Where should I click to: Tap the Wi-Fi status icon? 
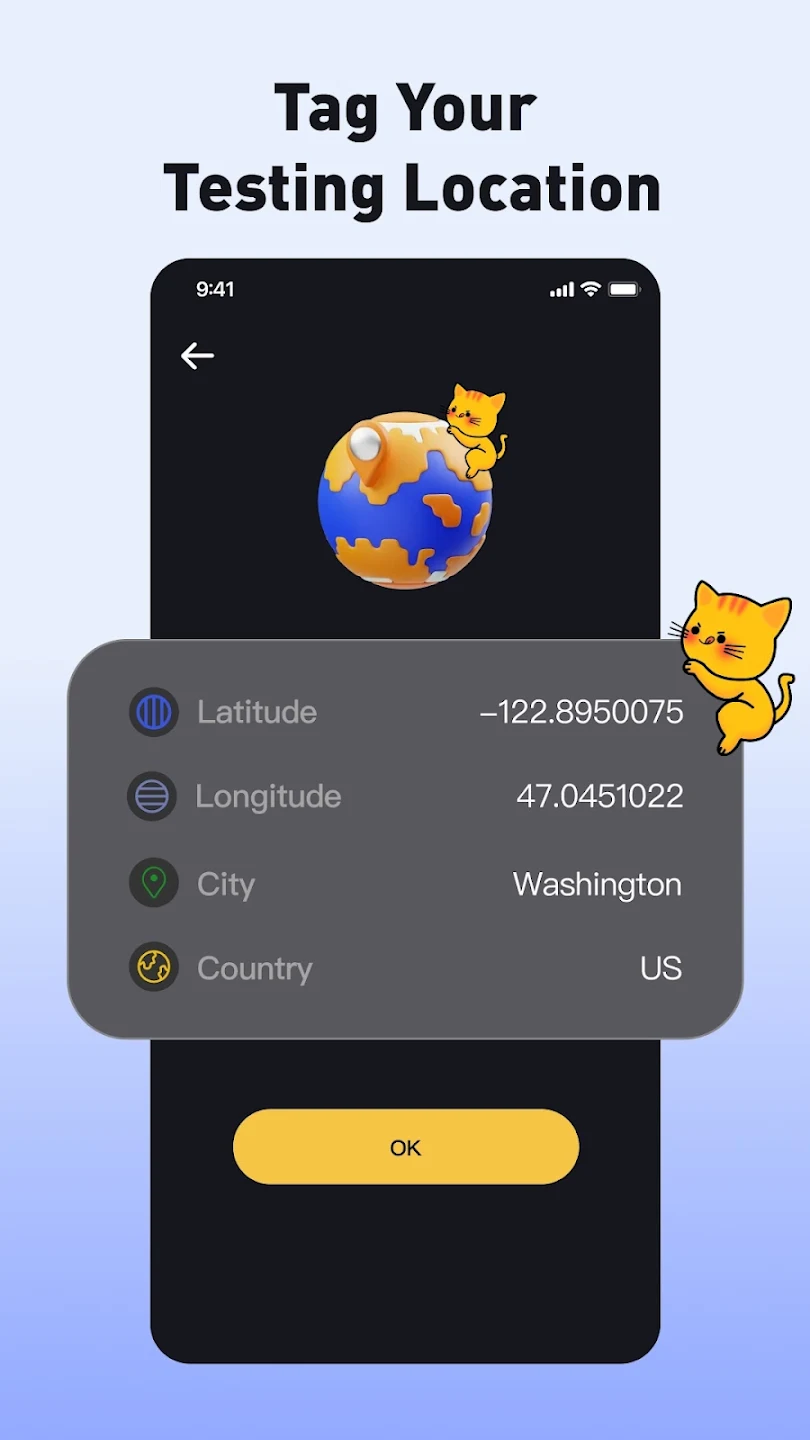590,289
